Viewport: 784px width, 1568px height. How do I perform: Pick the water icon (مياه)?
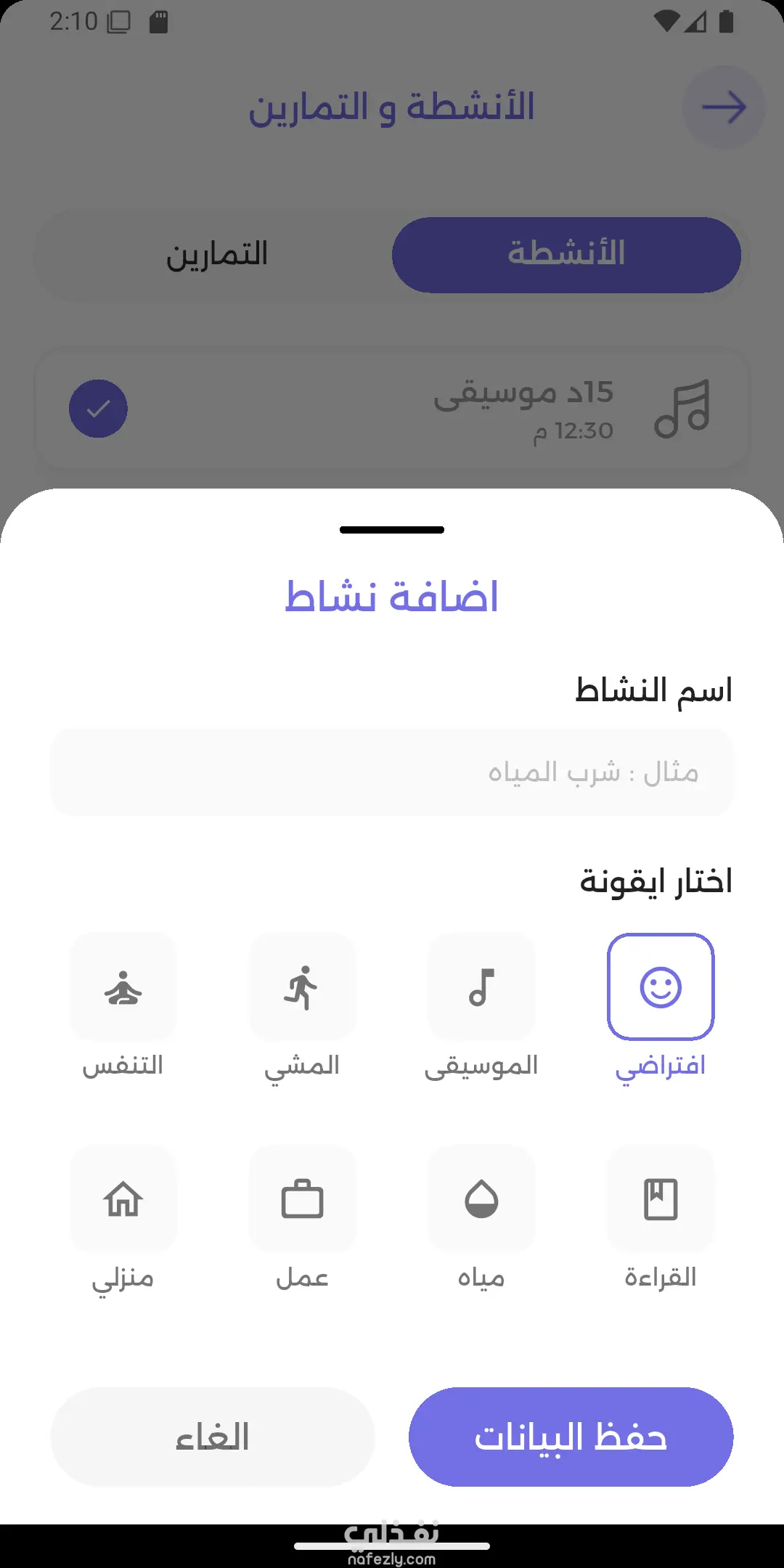click(481, 1199)
